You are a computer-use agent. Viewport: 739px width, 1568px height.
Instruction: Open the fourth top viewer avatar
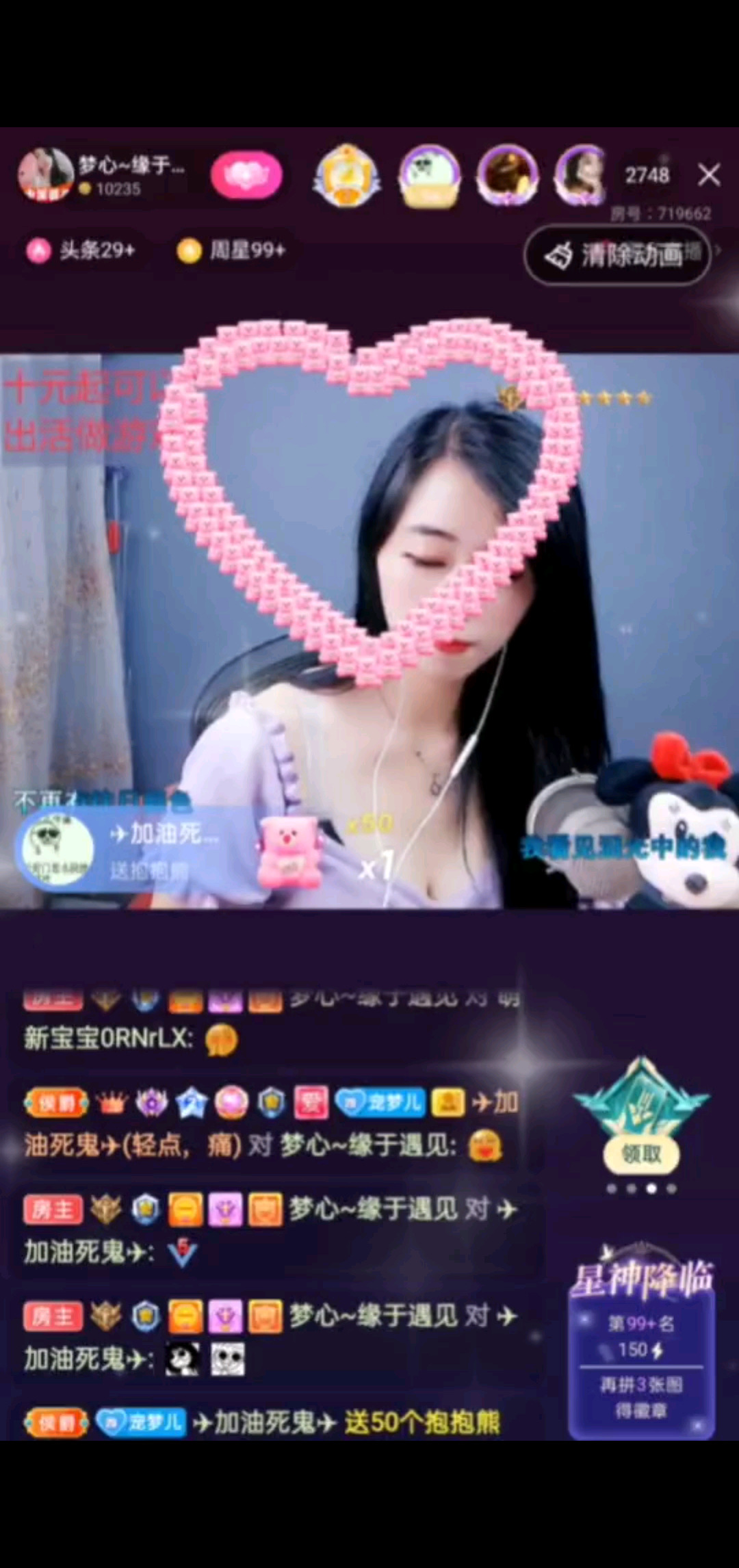point(580,175)
